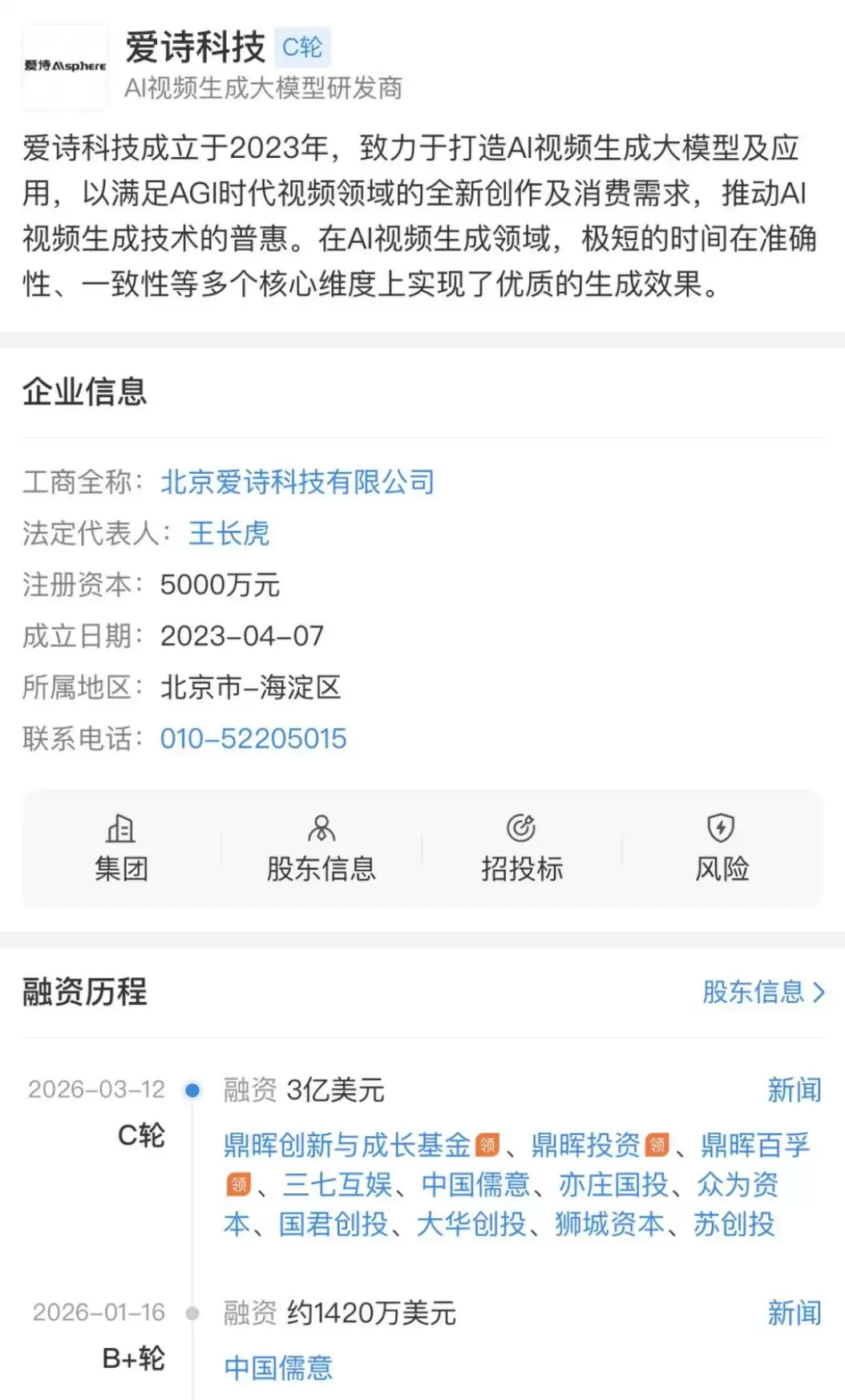Open investor 鼎晖创新与成长基金
The height and width of the screenshot is (1400, 845).
pyautogui.click(x=346, y=1145)
